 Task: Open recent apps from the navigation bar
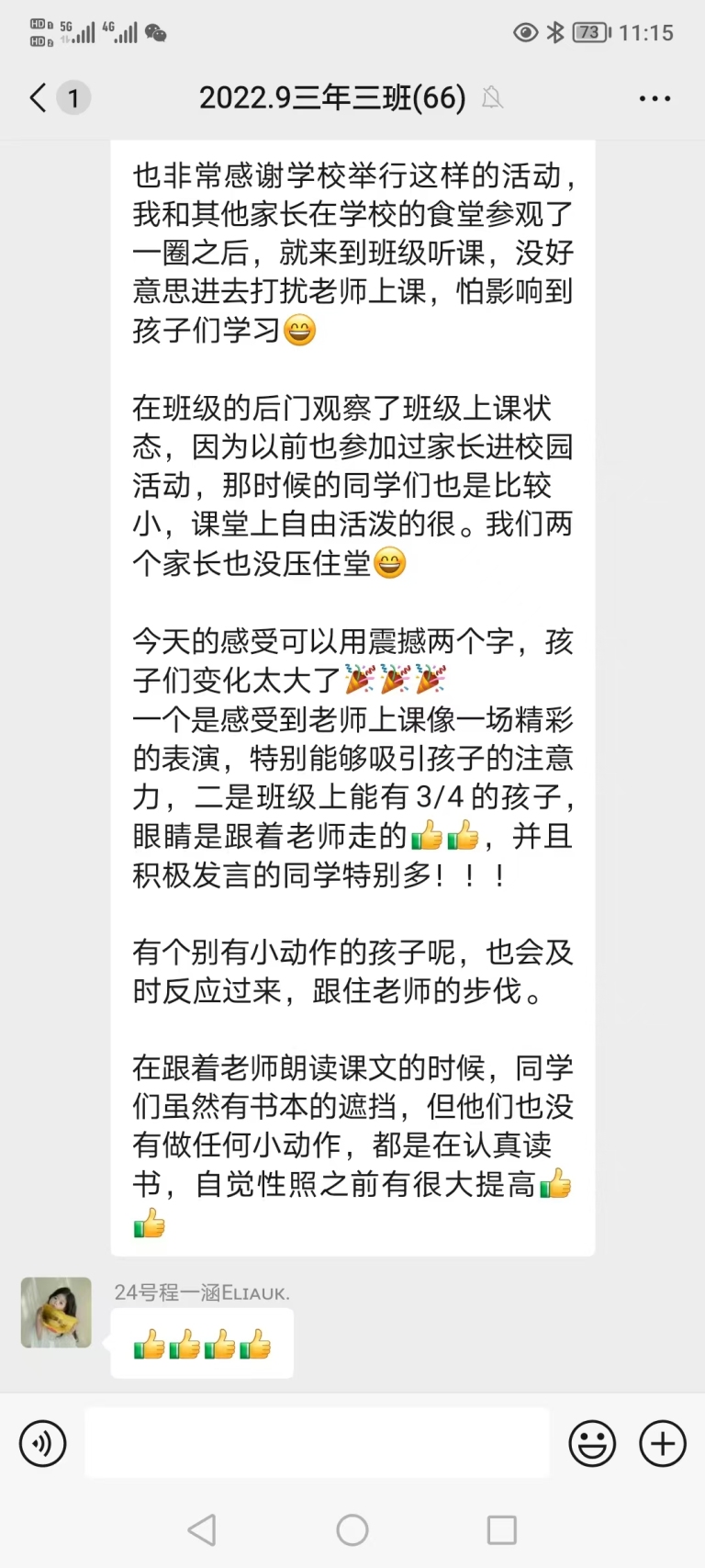pos(501,1529)
